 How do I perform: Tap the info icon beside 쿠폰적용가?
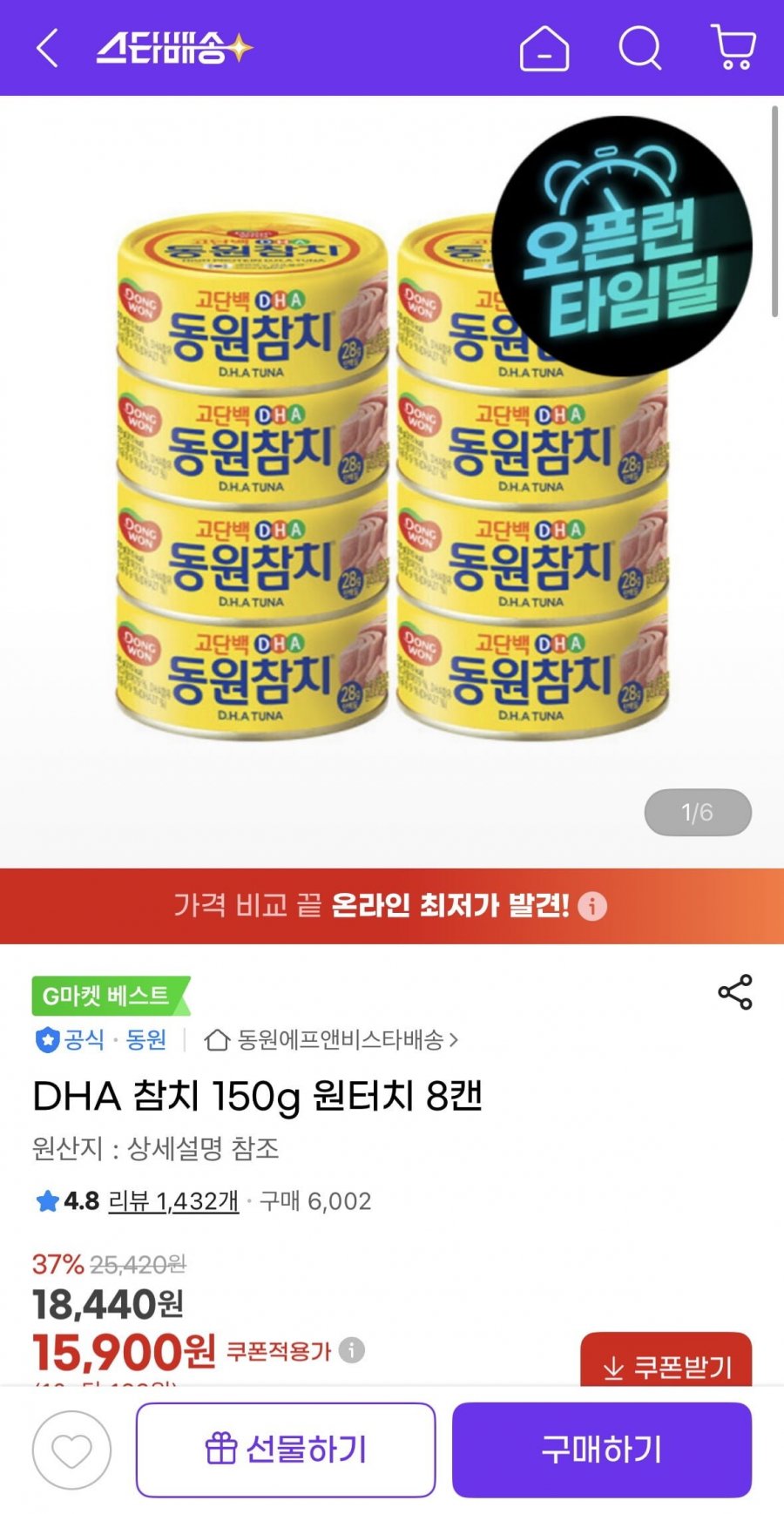point(351,1350)
